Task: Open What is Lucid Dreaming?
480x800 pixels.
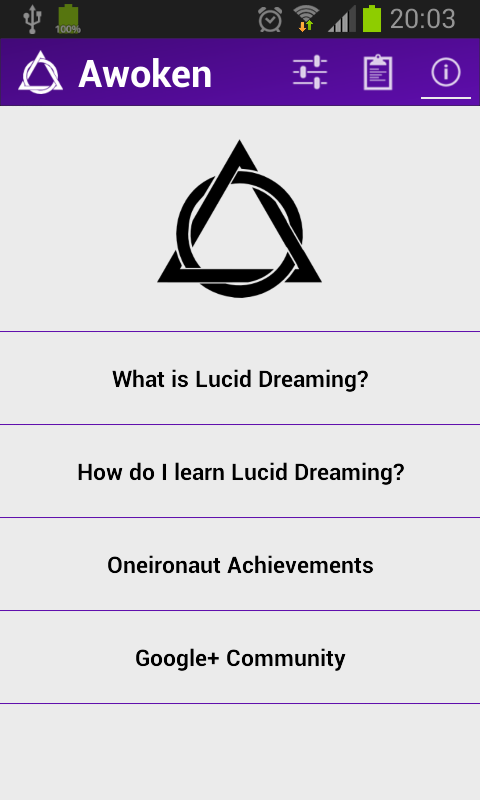Action: pos(240,379)
